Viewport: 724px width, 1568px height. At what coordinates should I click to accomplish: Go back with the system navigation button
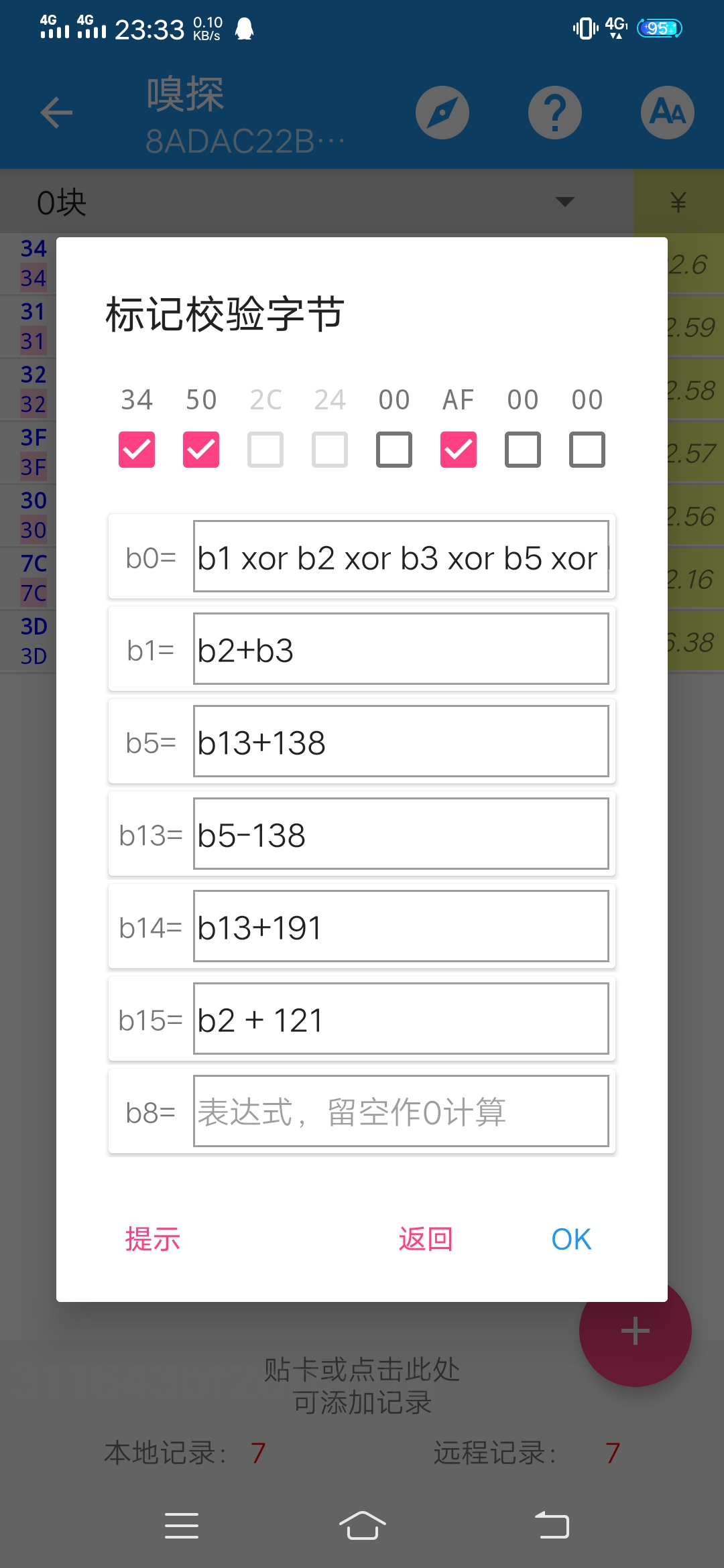552,1525
